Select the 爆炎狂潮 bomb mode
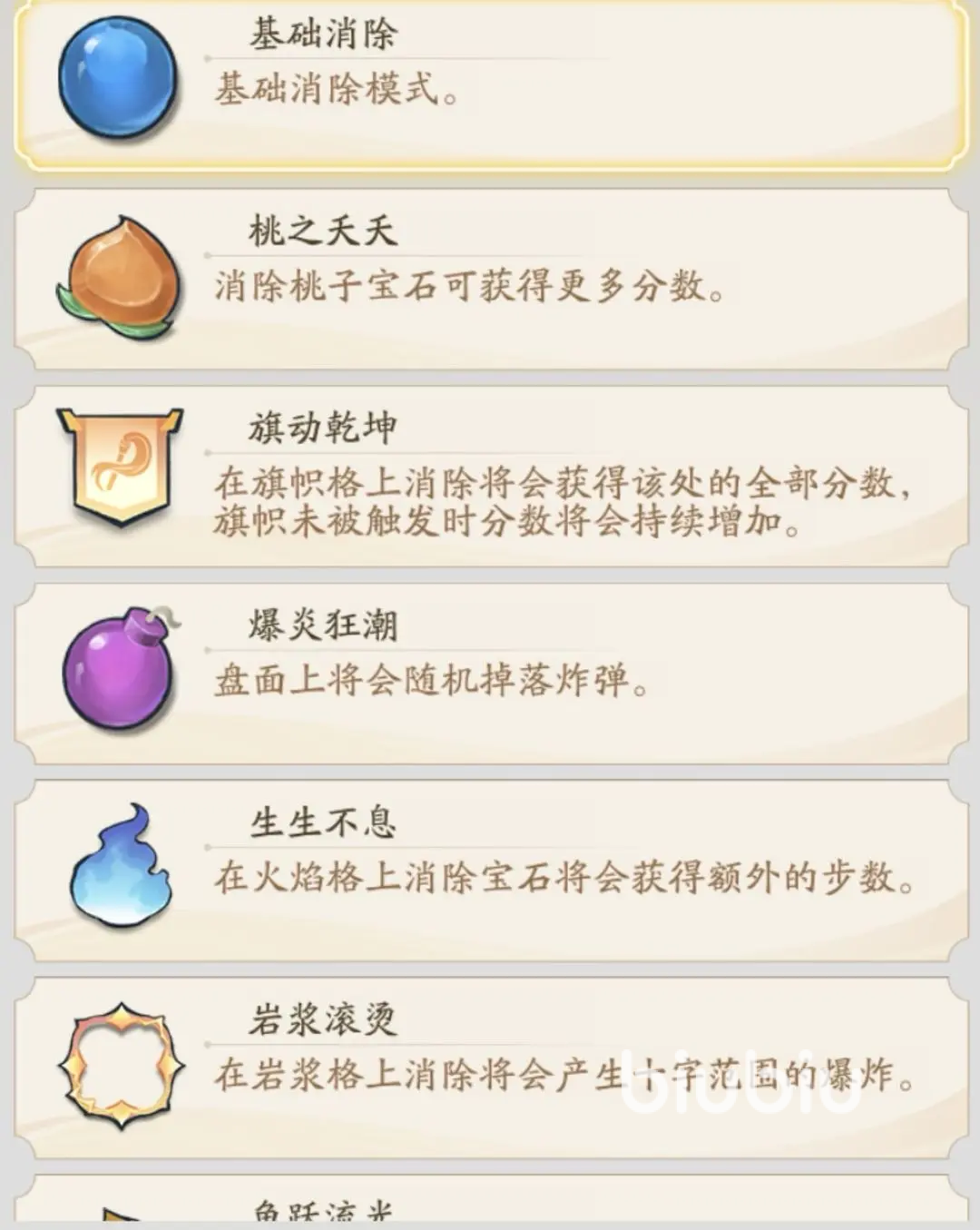 coord(490,674)
